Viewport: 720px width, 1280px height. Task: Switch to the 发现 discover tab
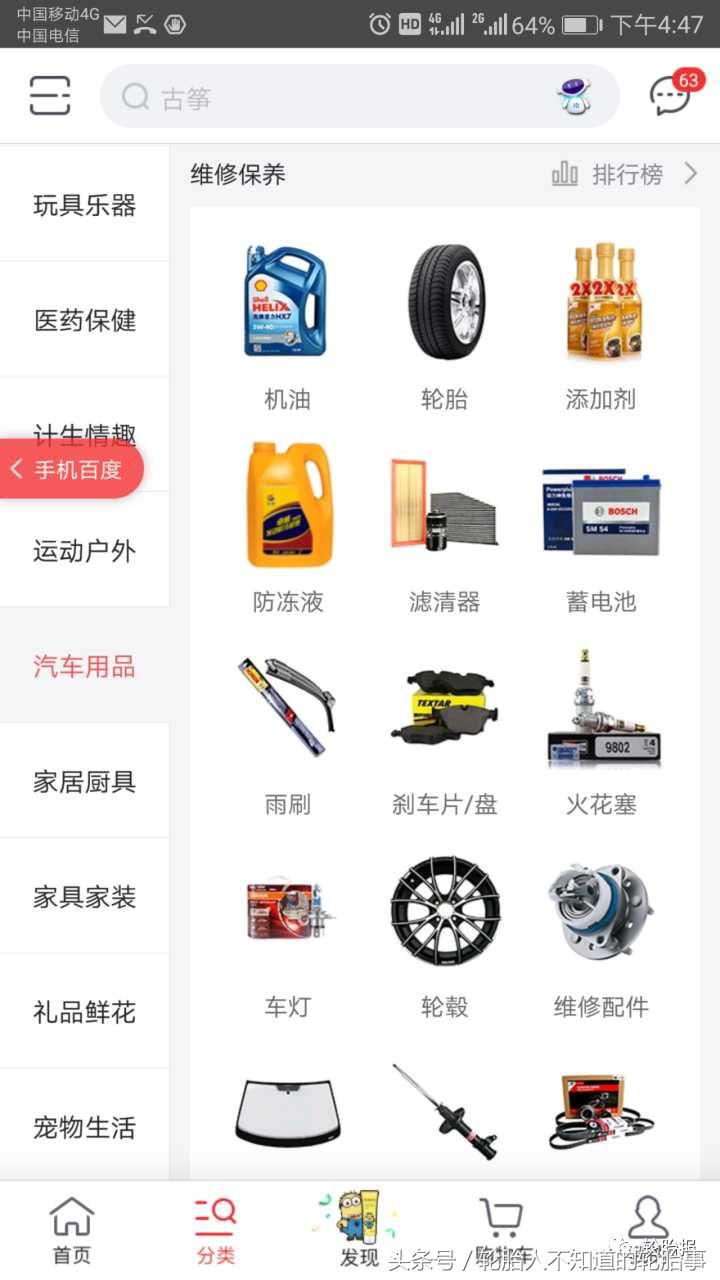358,1231
